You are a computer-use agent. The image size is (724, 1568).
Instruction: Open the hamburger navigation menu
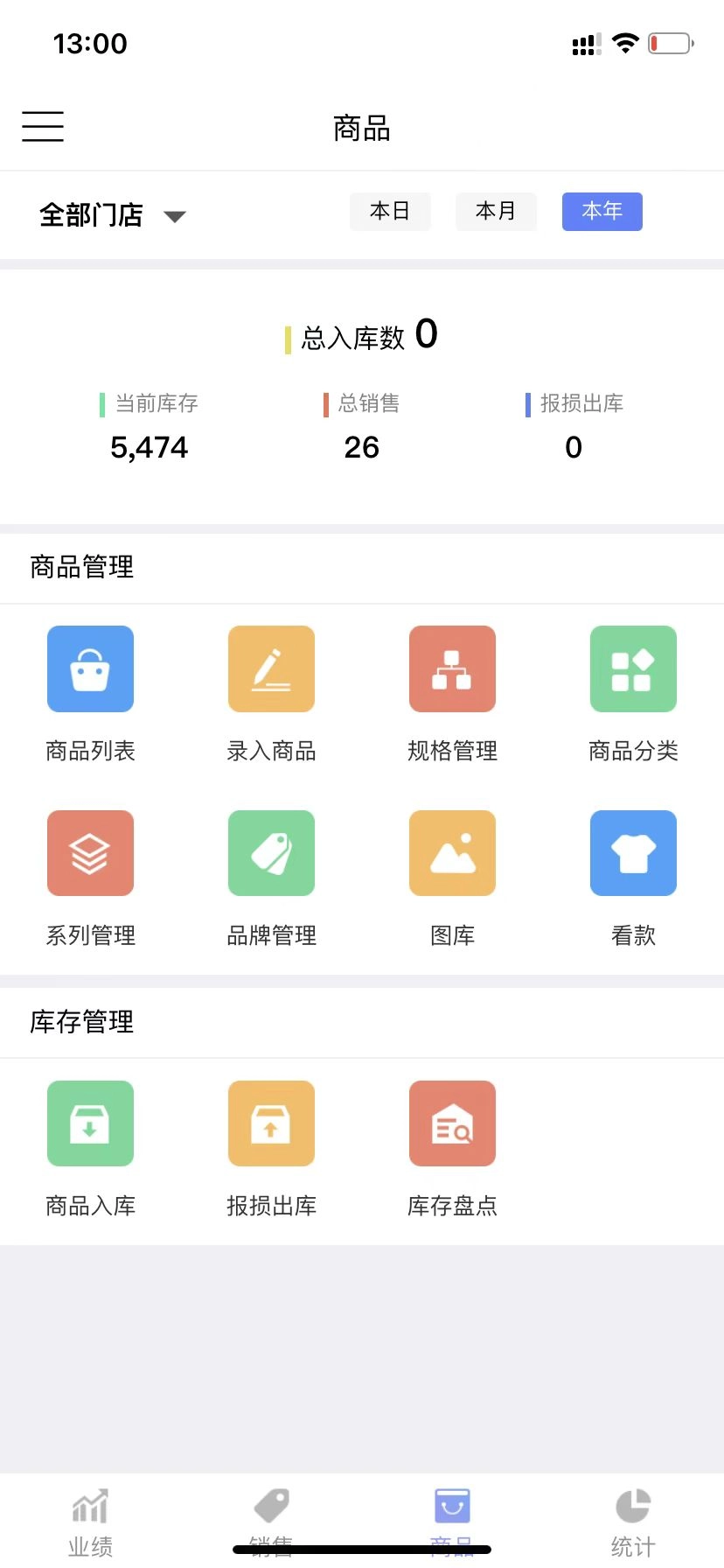click(x=42, y=126)
